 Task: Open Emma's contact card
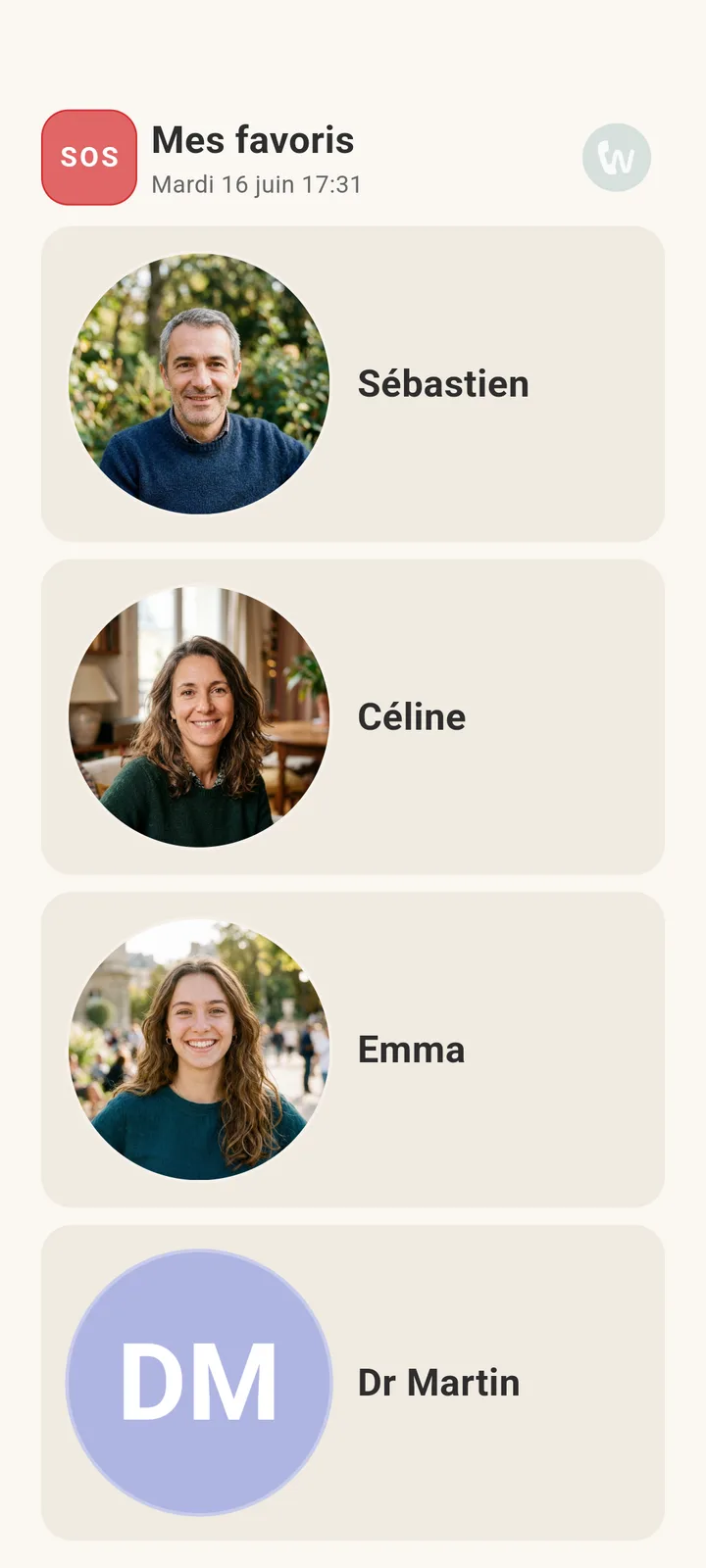353,1050
